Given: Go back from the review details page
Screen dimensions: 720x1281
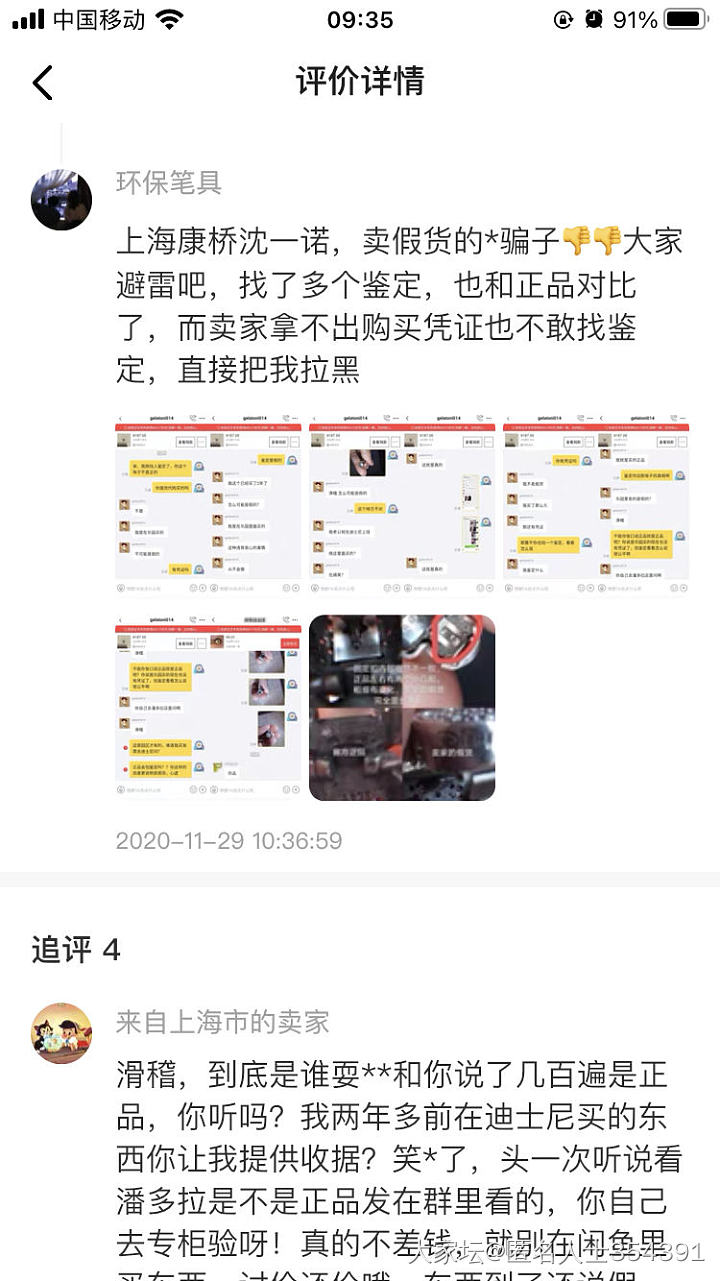Looking at the screenshot, I should click(x=42, y=82).
